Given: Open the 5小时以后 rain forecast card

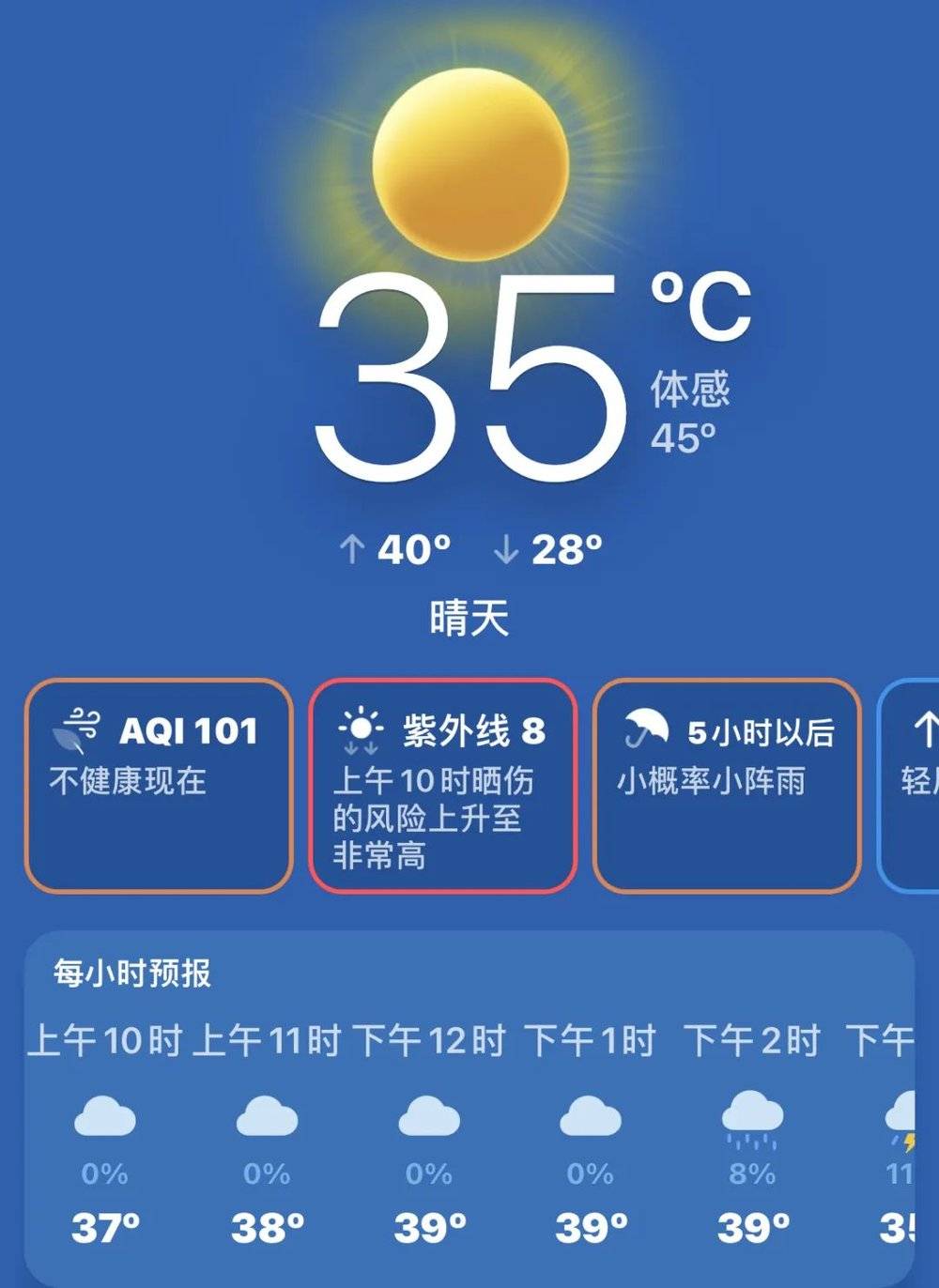Looking at the screenshot, I should (x=727, y=786).
